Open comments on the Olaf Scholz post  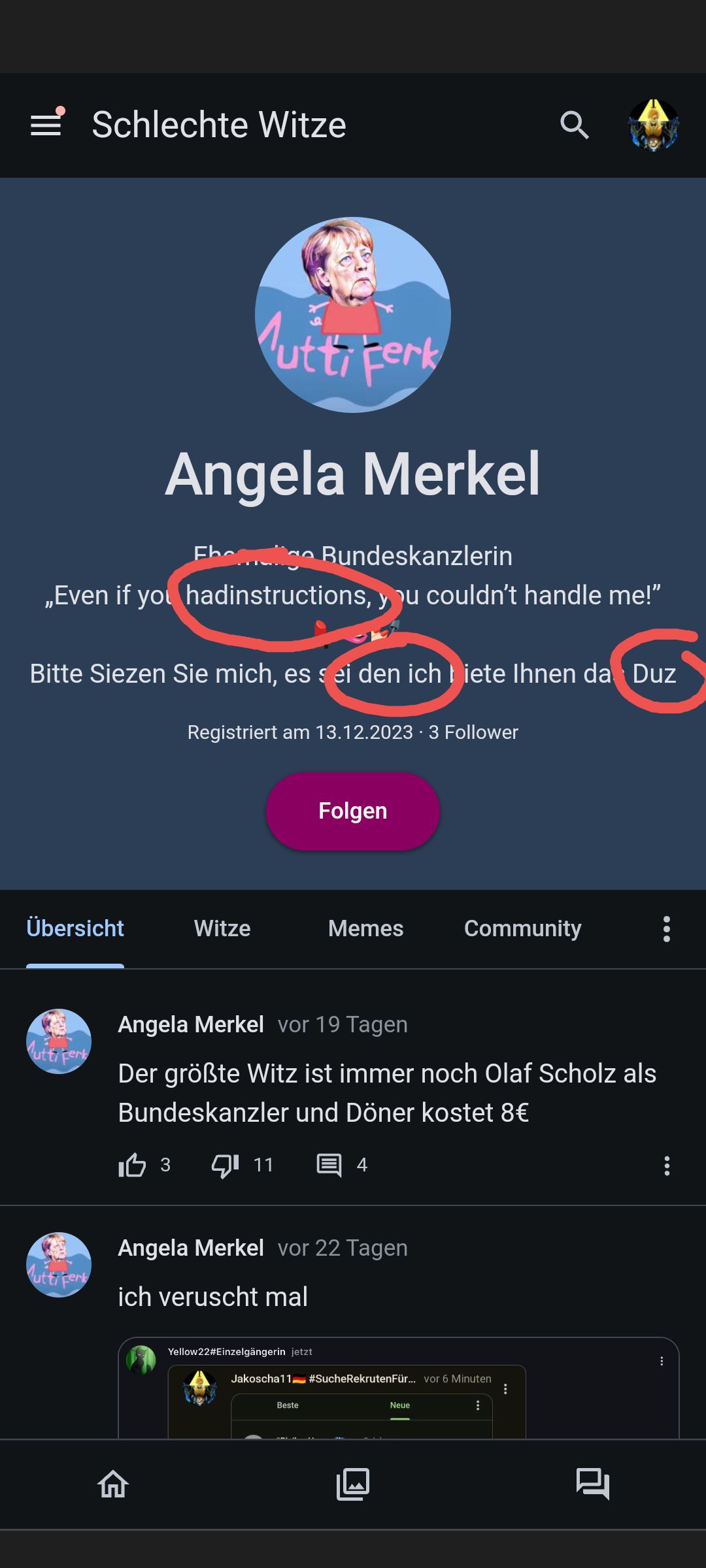pyautogui.click(x=329, y=1165)
